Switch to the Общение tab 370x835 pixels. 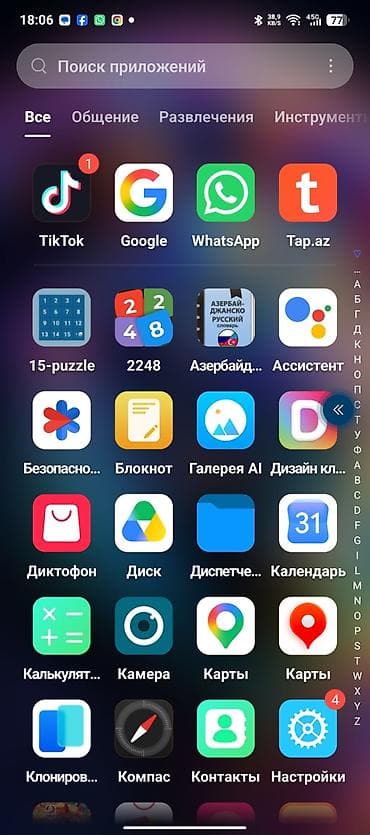tap(105, 117)
